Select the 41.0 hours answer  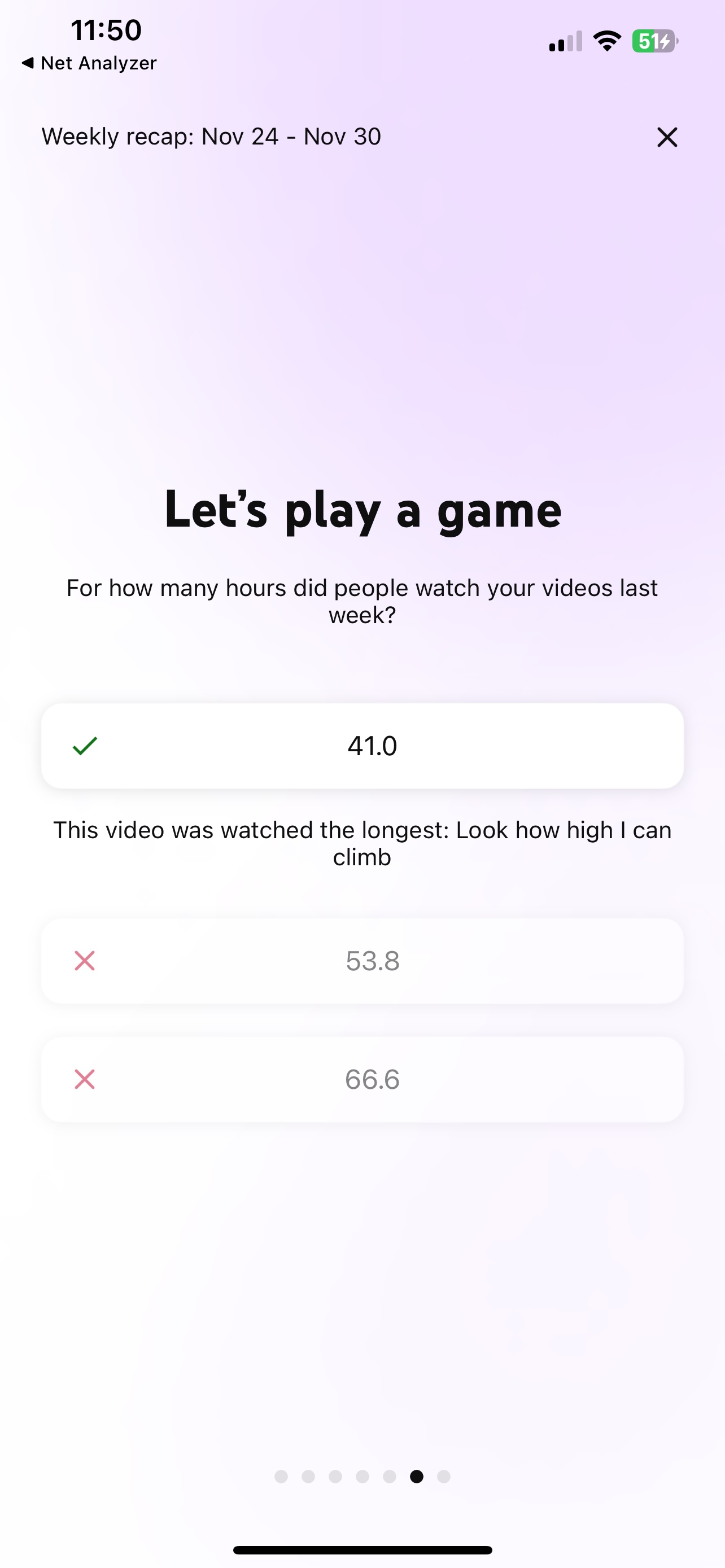point(362,746)
